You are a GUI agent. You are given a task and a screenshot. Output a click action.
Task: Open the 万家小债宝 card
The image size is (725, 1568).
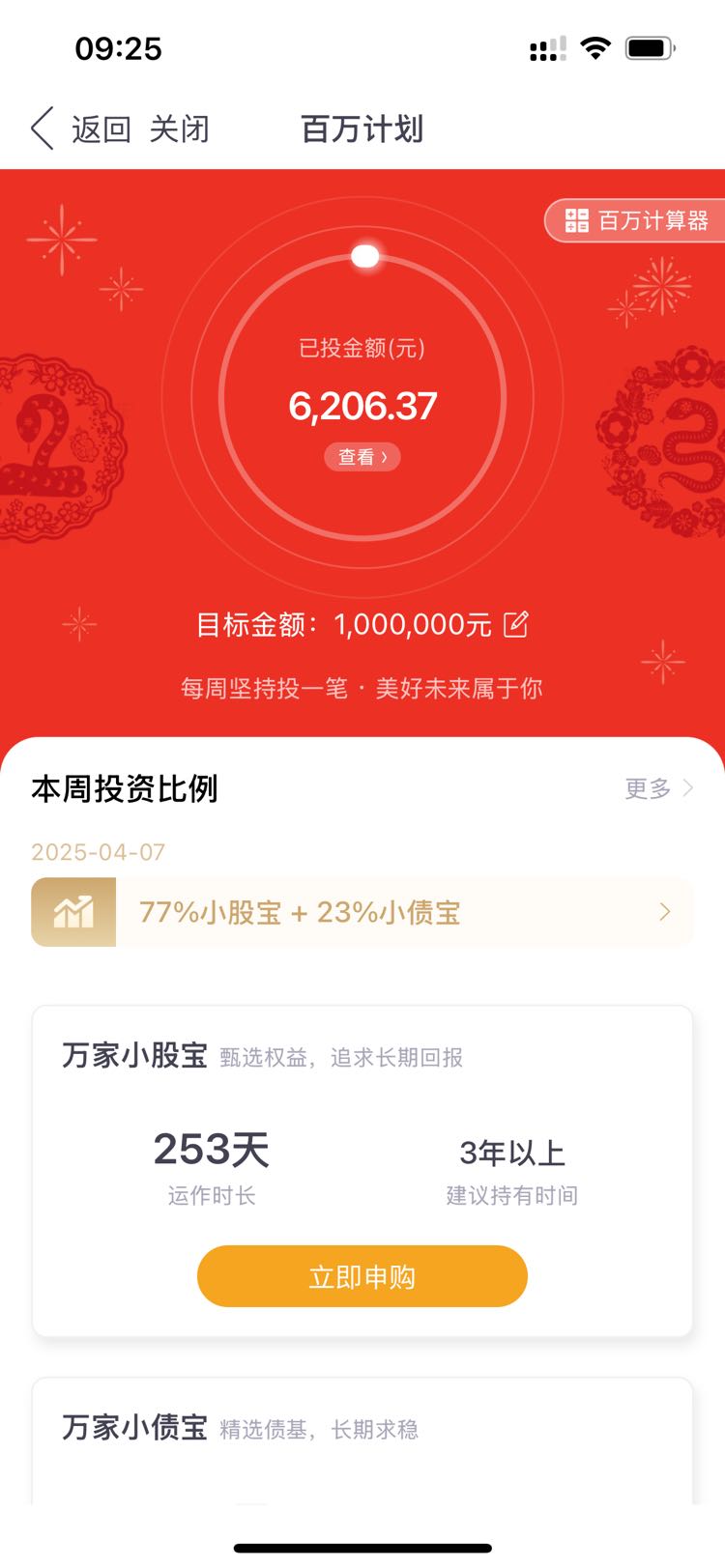362,1440
